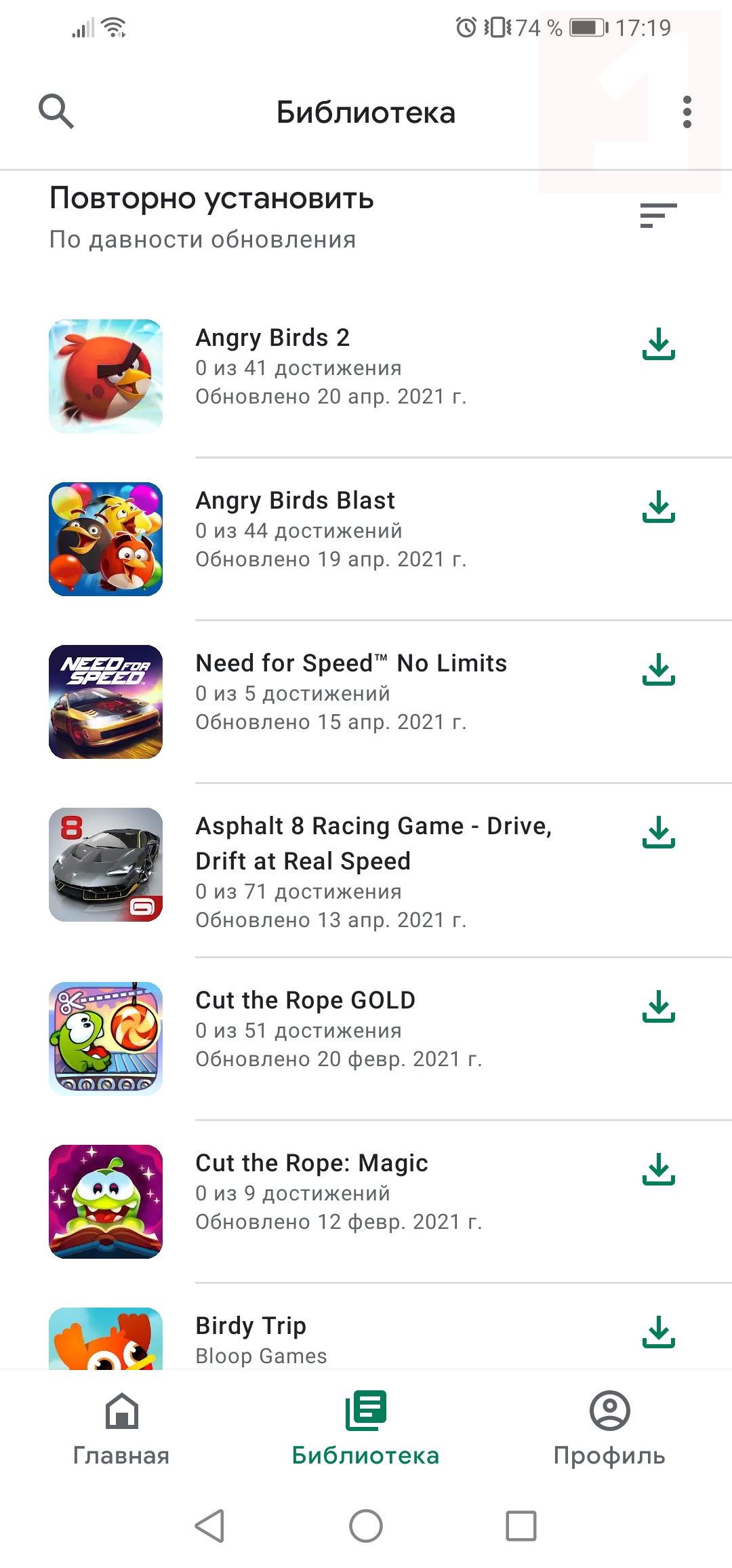Screen dimensions: 732x1568
Task: Download Birdy Trip
Action: [658, 1332]
